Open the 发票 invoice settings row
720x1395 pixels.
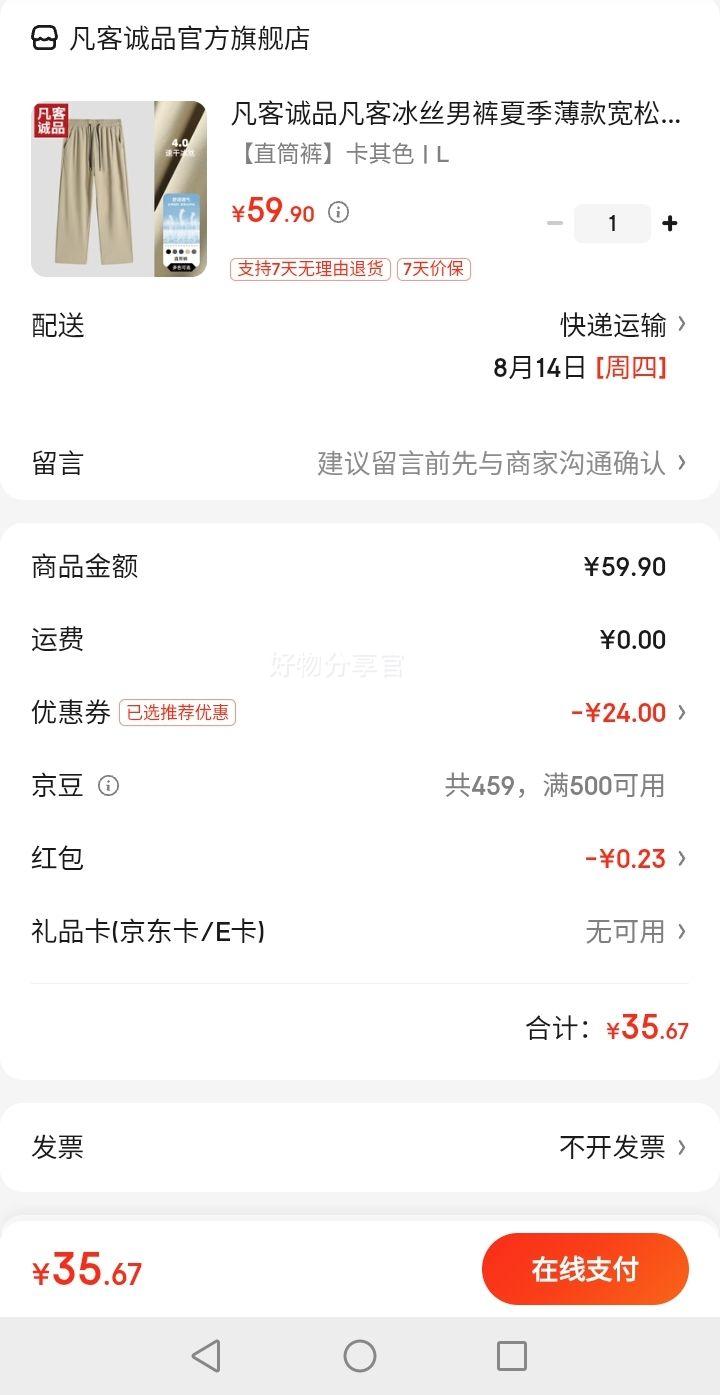pos(360,1147)
